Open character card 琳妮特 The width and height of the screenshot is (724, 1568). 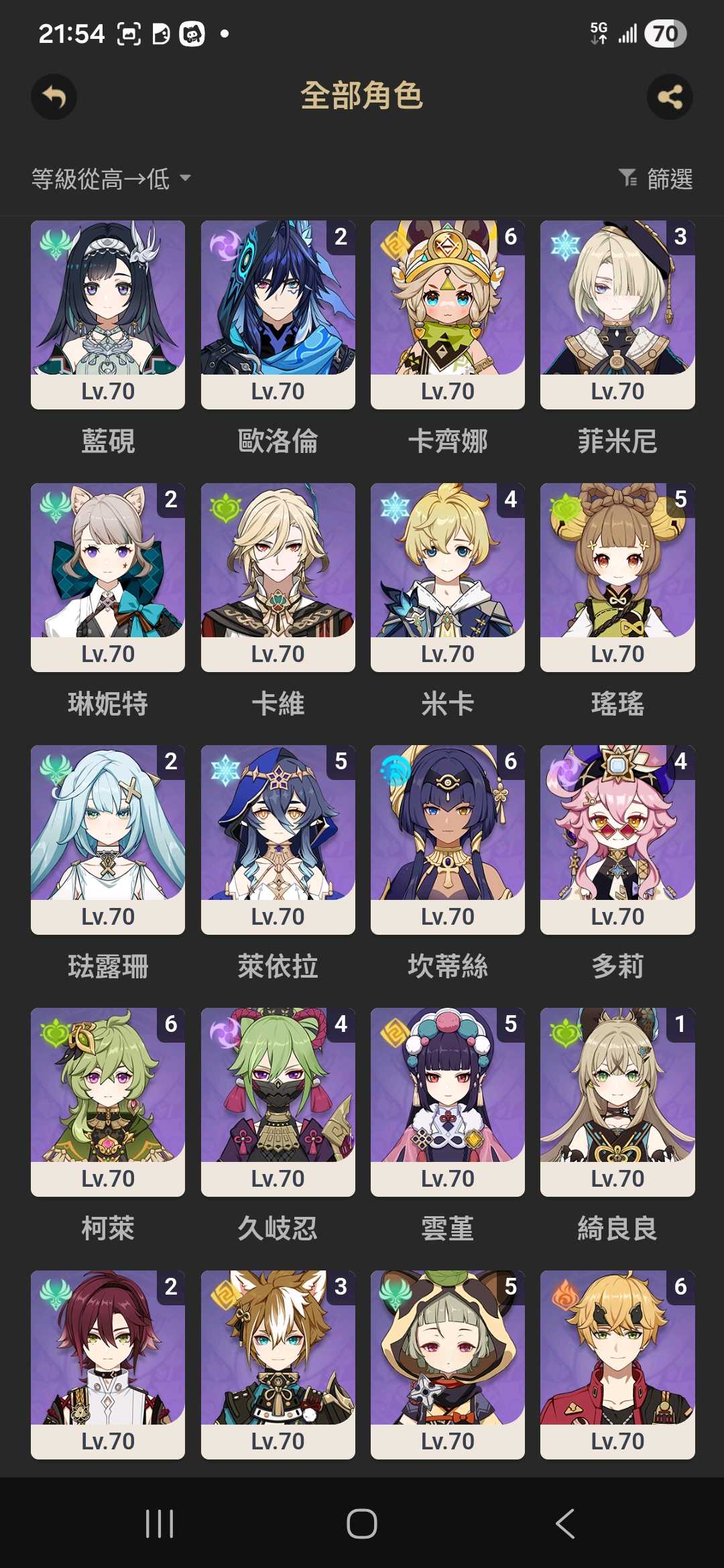coord(108,578)
